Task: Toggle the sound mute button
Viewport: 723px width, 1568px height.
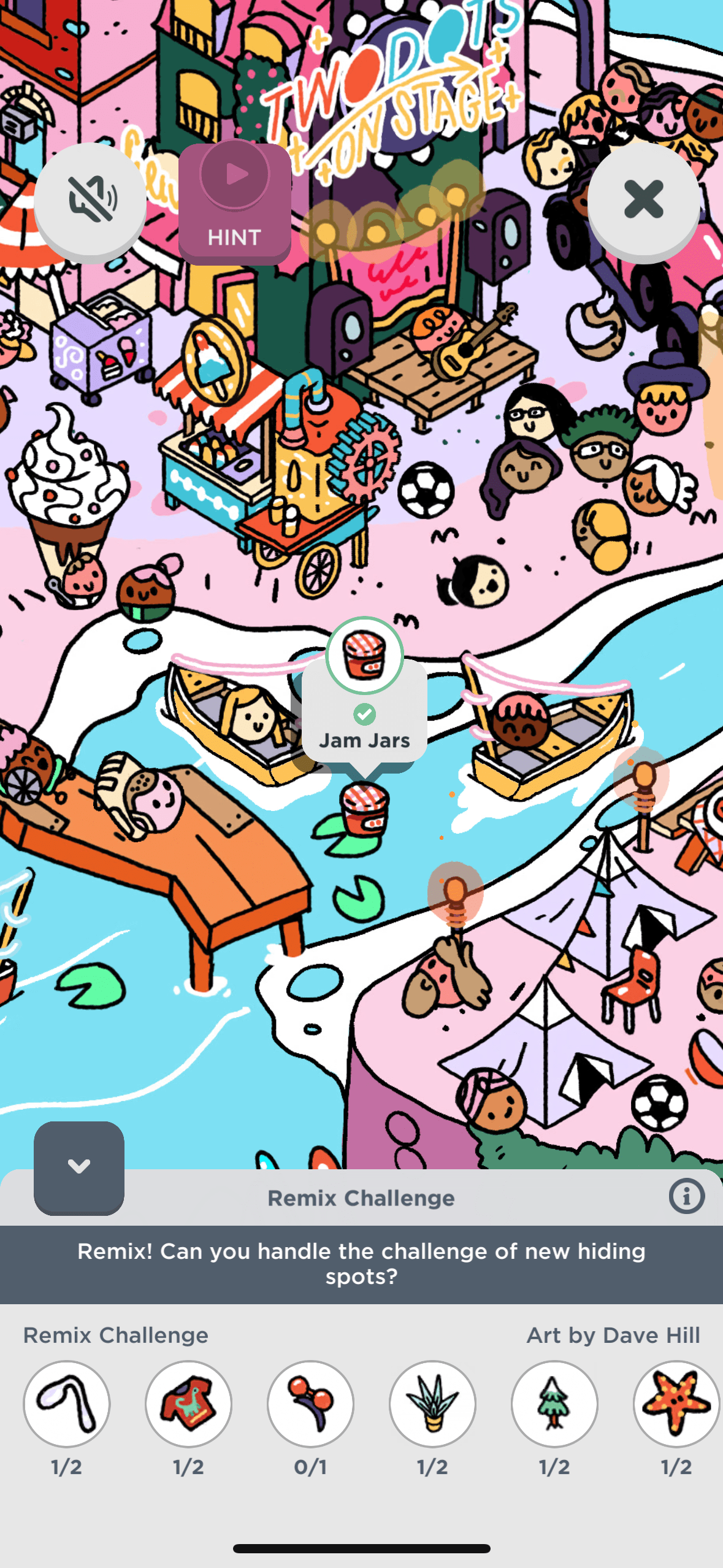Action: (90, 200)
